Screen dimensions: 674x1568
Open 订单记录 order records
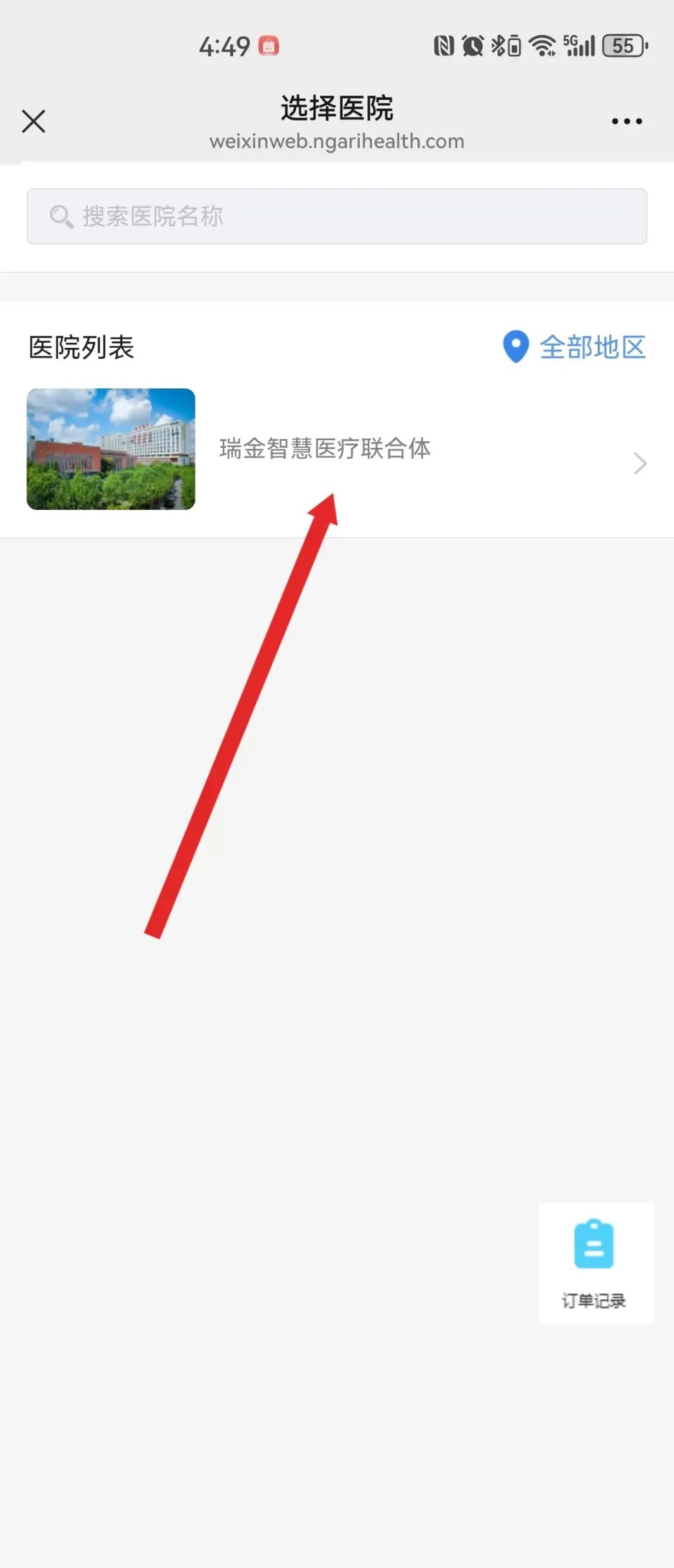coord(595,1263)
